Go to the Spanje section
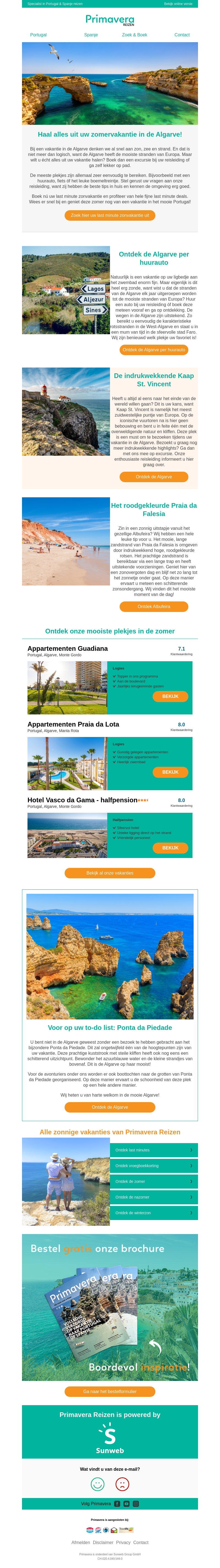 point(90,35)
